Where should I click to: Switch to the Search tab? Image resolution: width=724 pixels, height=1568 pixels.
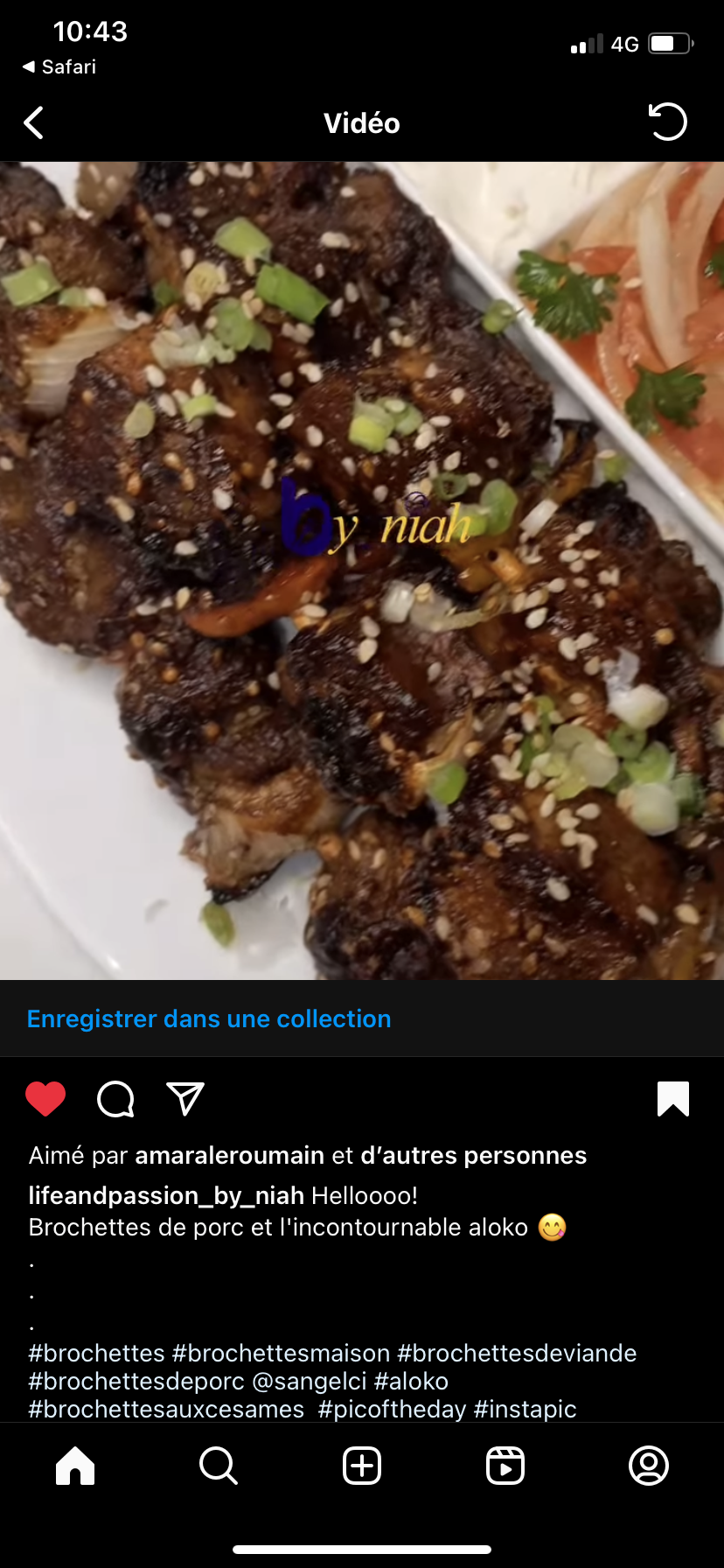tap(218, 1466)
